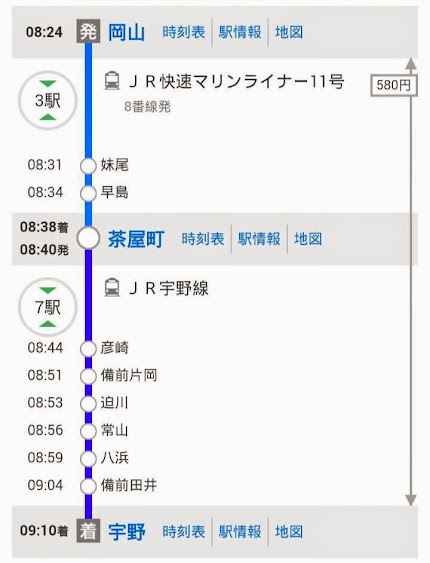430x563 pixels.
Task: Open 地図 for 茶屋町 station
Action: pyautogui.click(x=308, y=239)
